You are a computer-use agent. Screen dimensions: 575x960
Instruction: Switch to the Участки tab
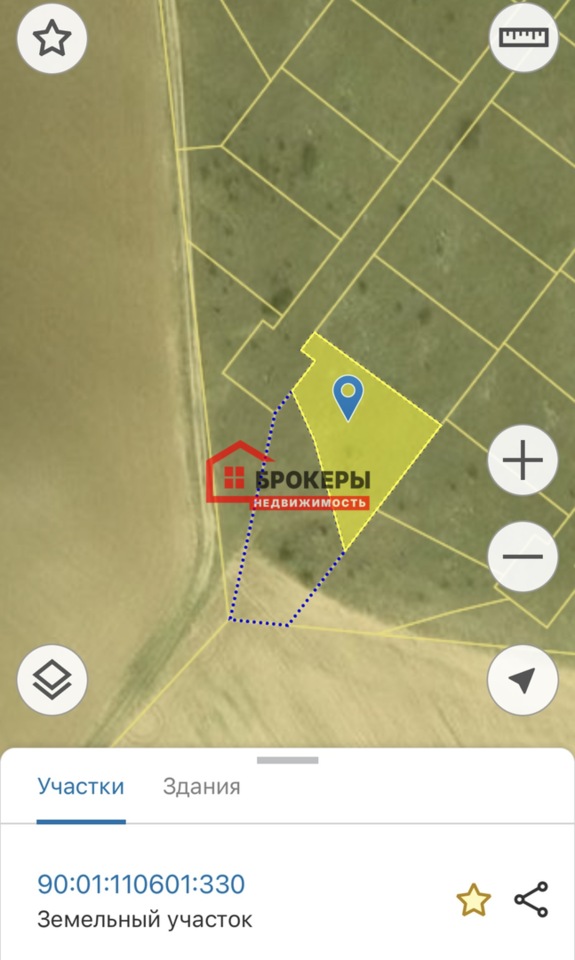[81, 786]
